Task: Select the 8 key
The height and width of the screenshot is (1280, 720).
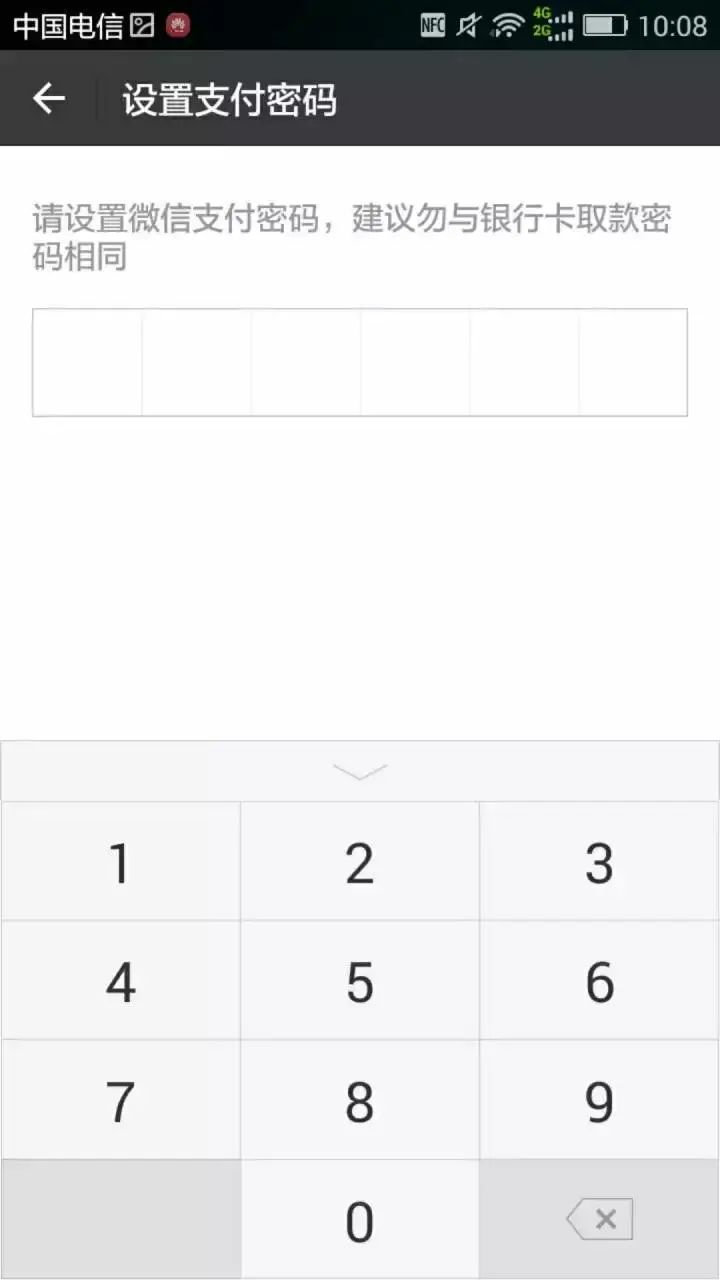Action: (360, 1100)
